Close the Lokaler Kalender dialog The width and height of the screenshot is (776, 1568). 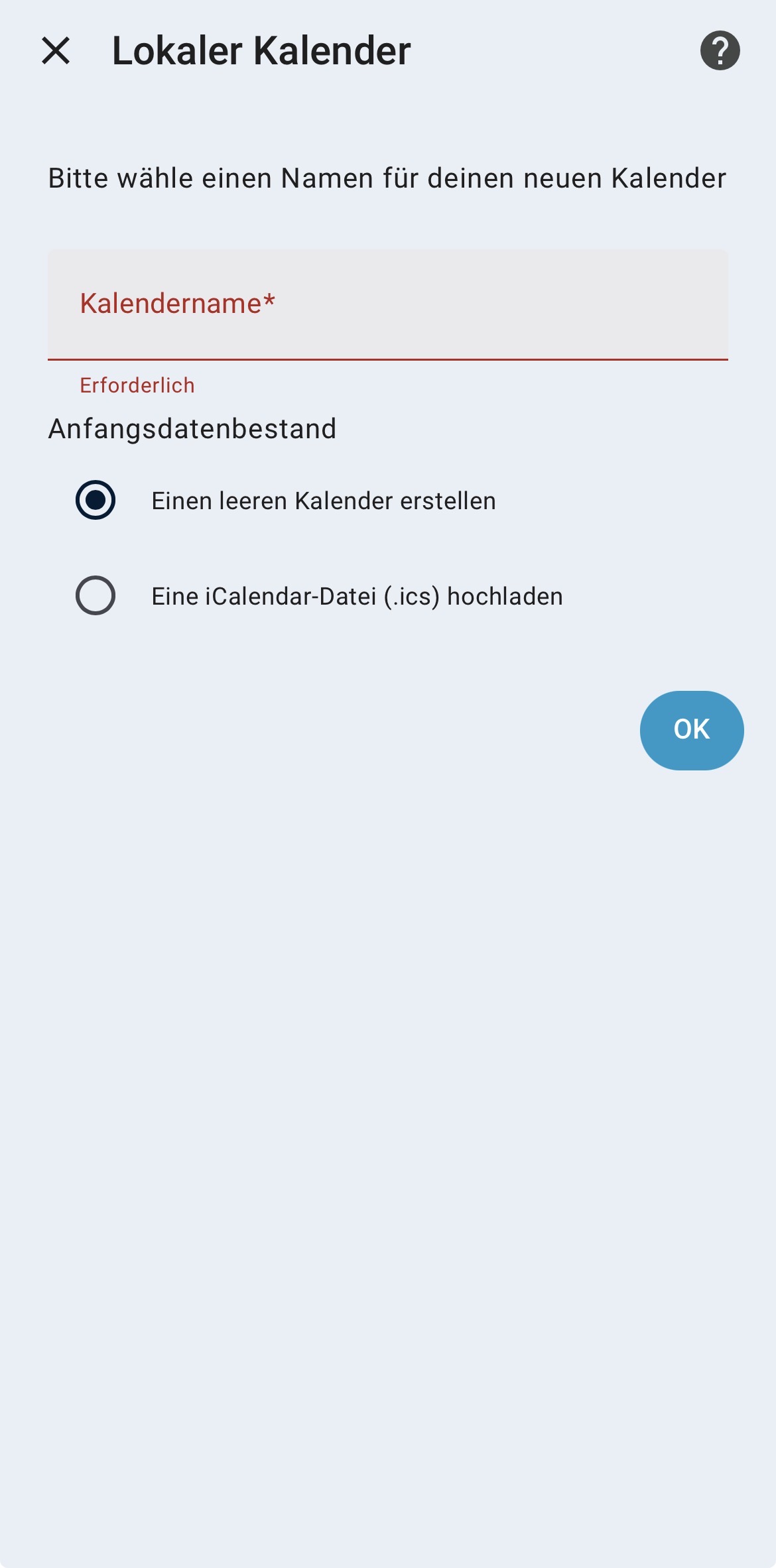[x=56, y=50]
